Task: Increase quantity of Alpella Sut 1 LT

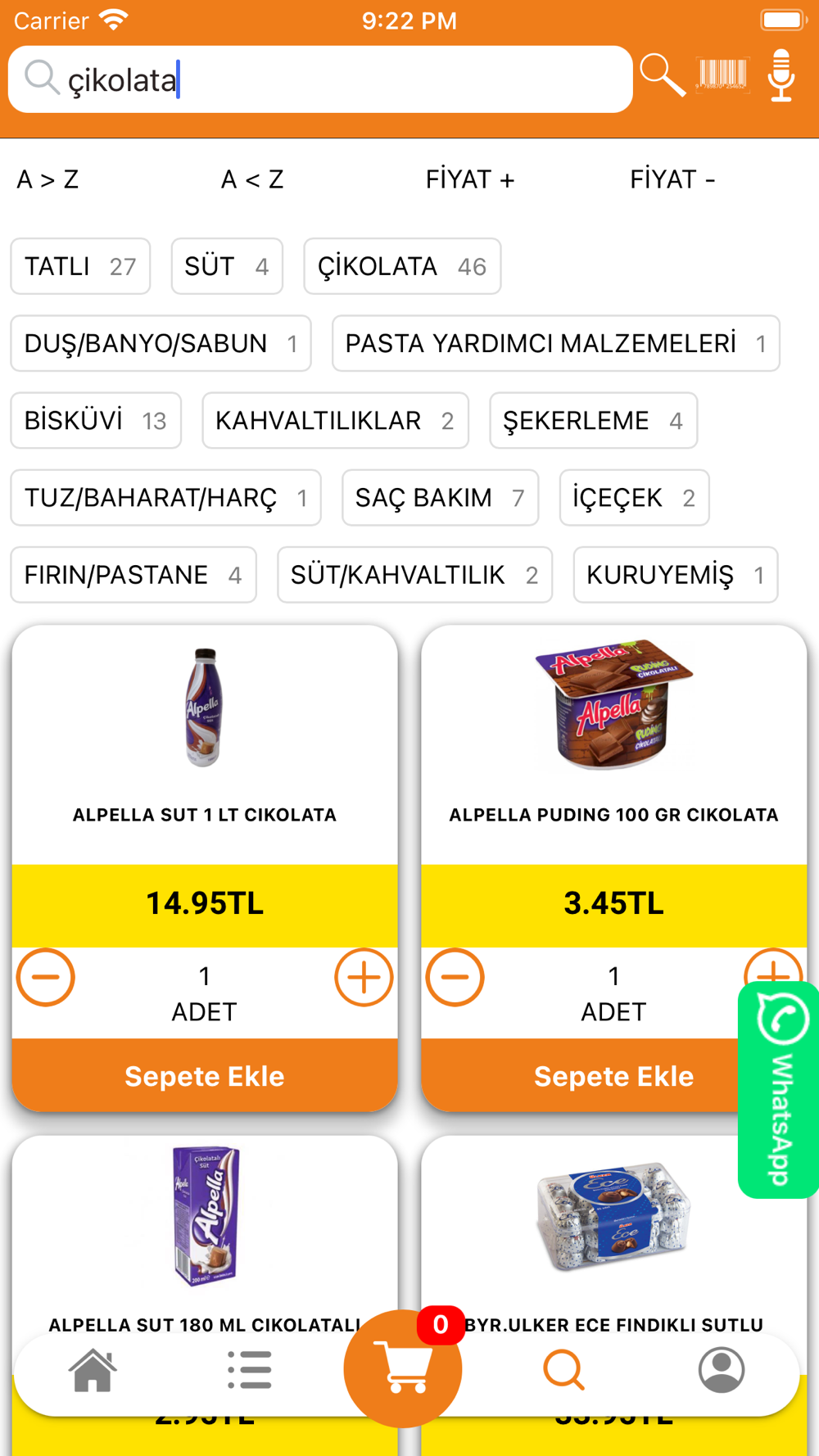Action: tap(364, 977)
